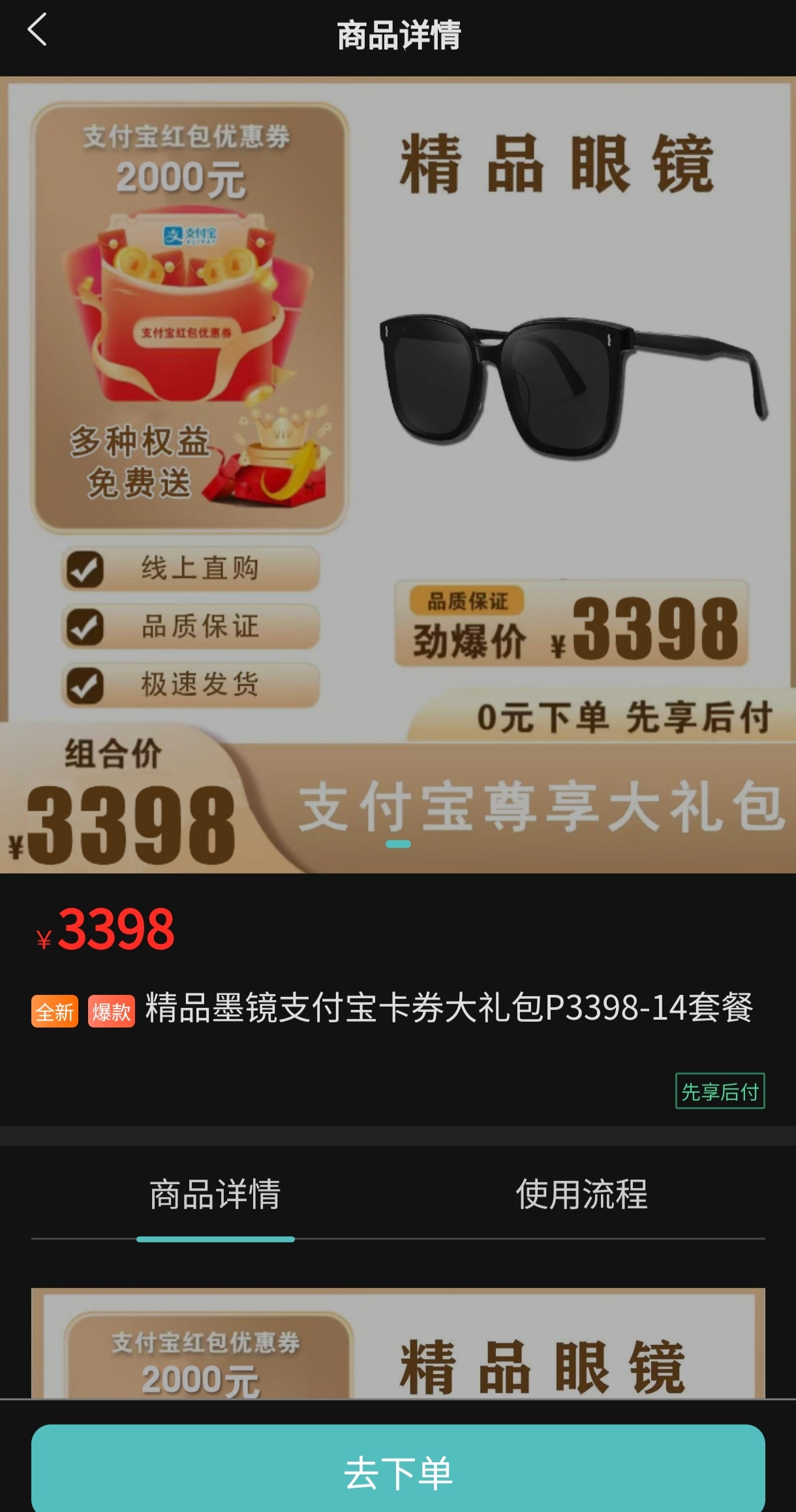Tap the 去下单 order button

pos(398,1473)
